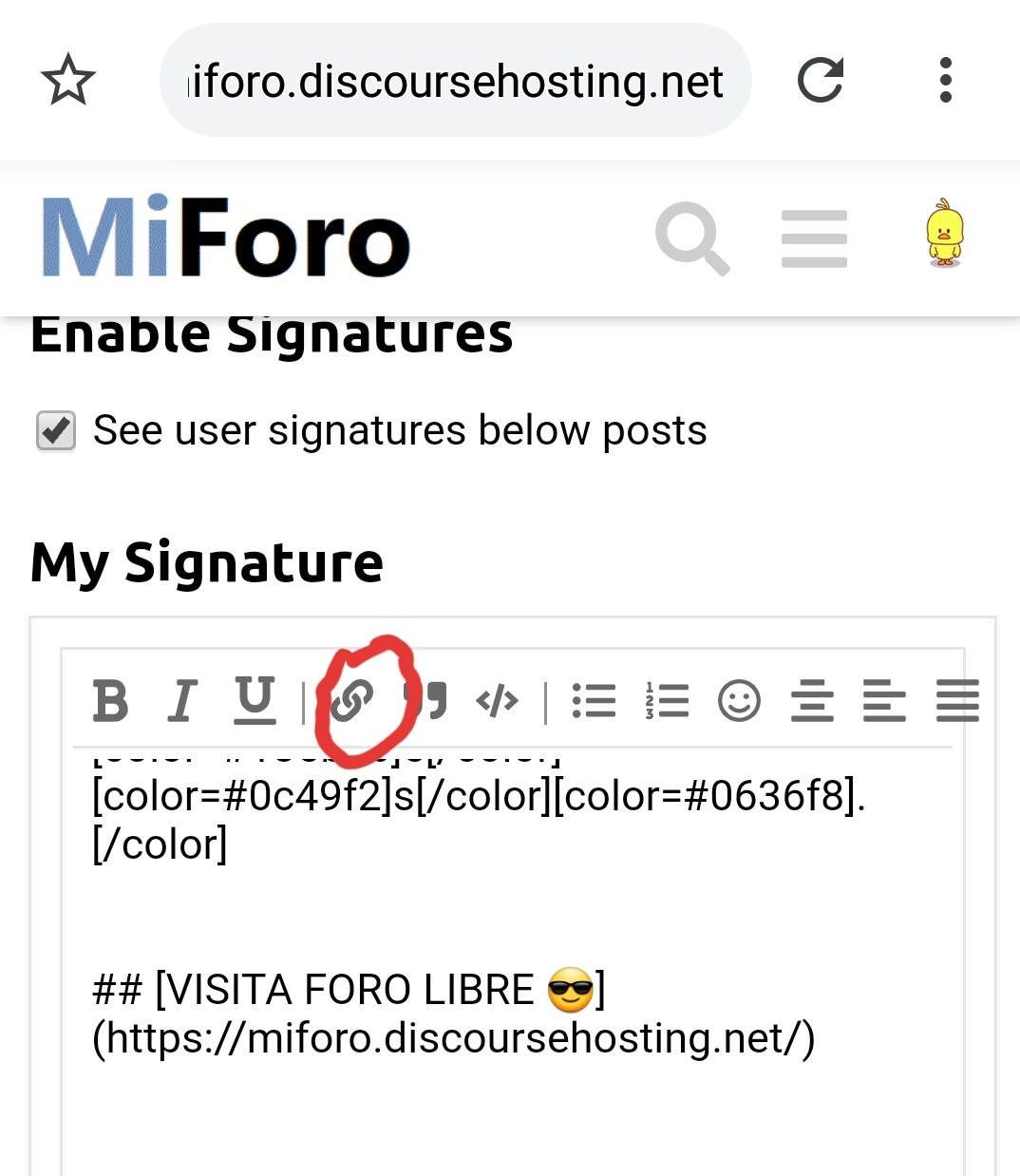The height and width of the screenshot is (1176, 1020).
Task: Insert preformatted code in the signature
Action: [x=497, y=701]
